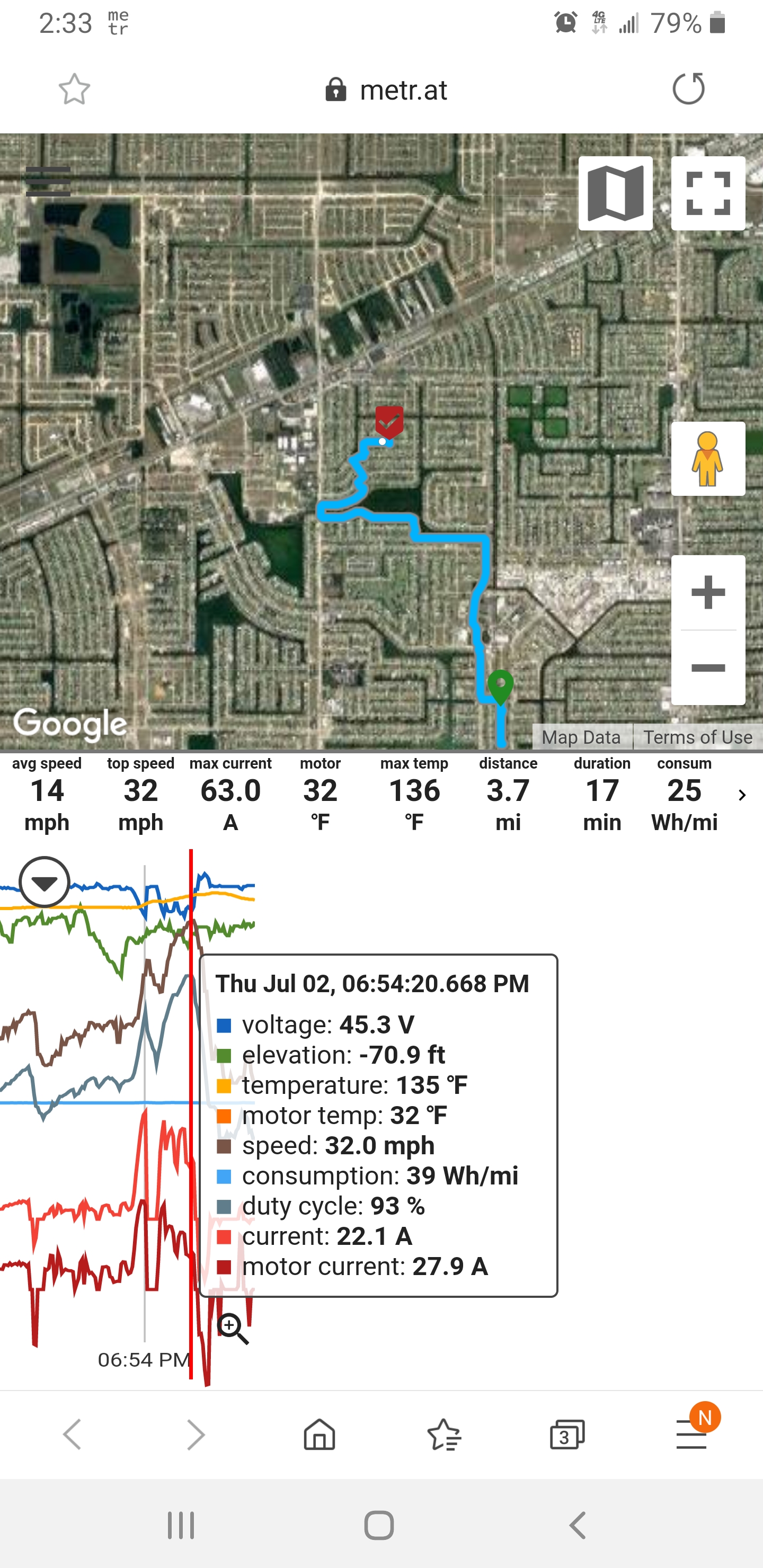Open the system recent apps view

click(x=181, y=1526)
